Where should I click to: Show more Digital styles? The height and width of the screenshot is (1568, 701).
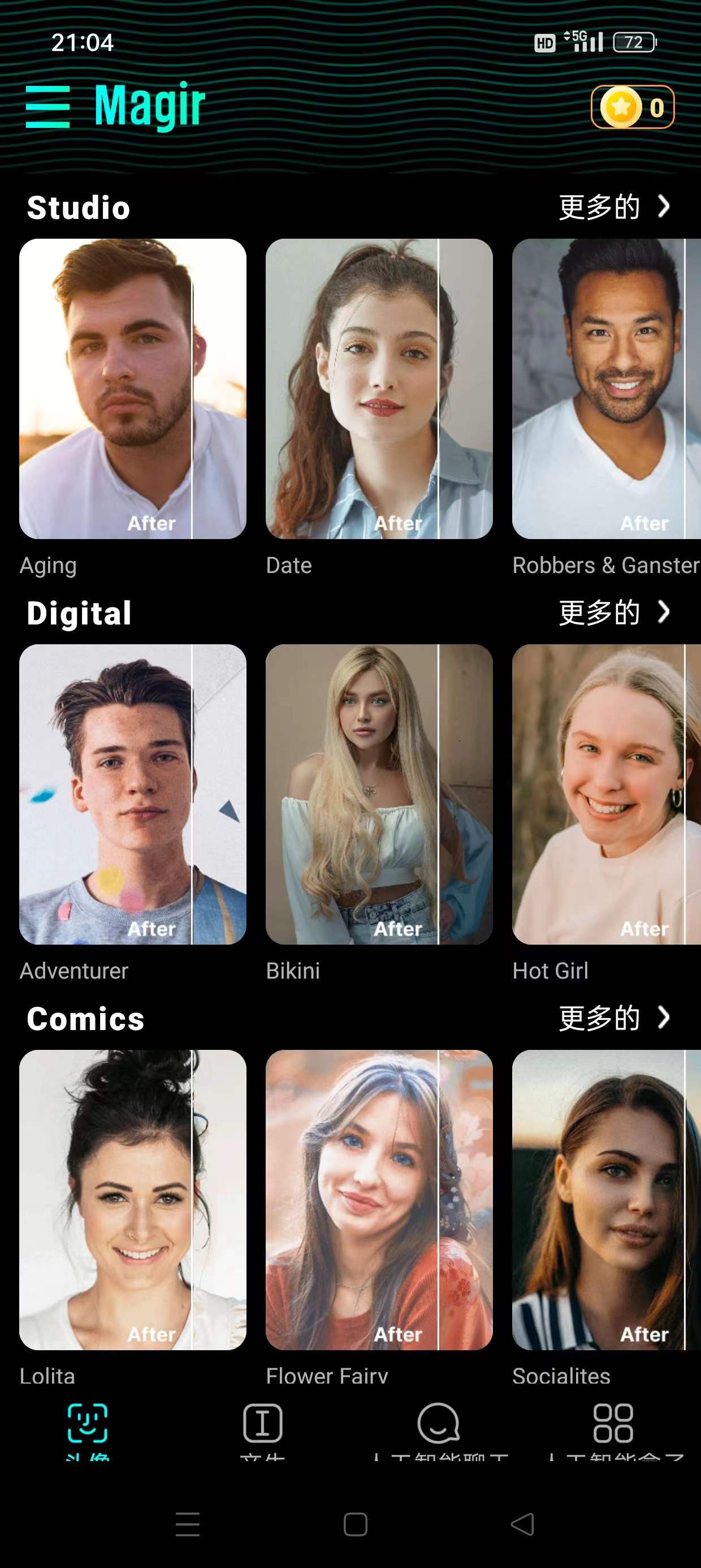[613, 613]
